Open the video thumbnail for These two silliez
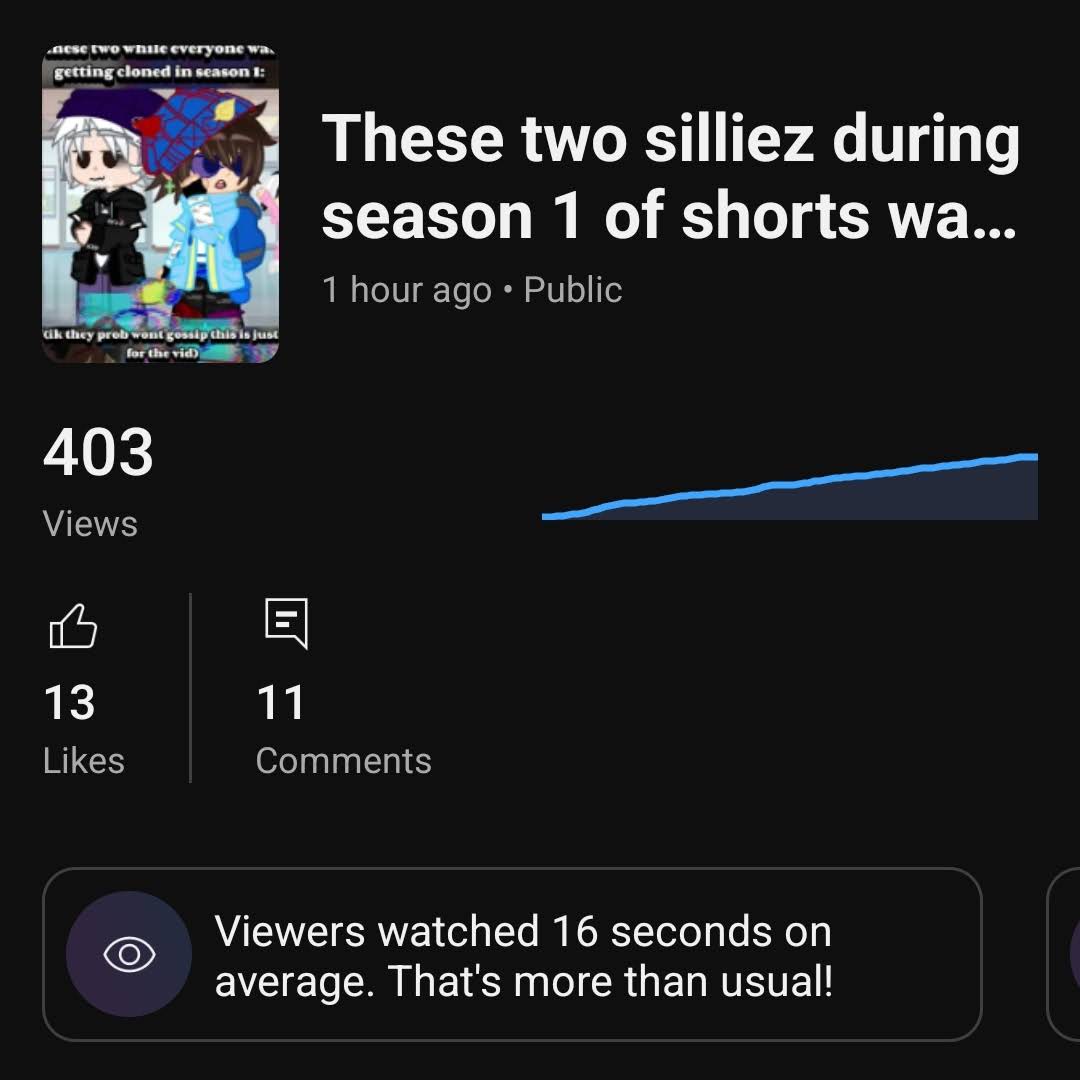The image size is (1080, 1080). 160,204
